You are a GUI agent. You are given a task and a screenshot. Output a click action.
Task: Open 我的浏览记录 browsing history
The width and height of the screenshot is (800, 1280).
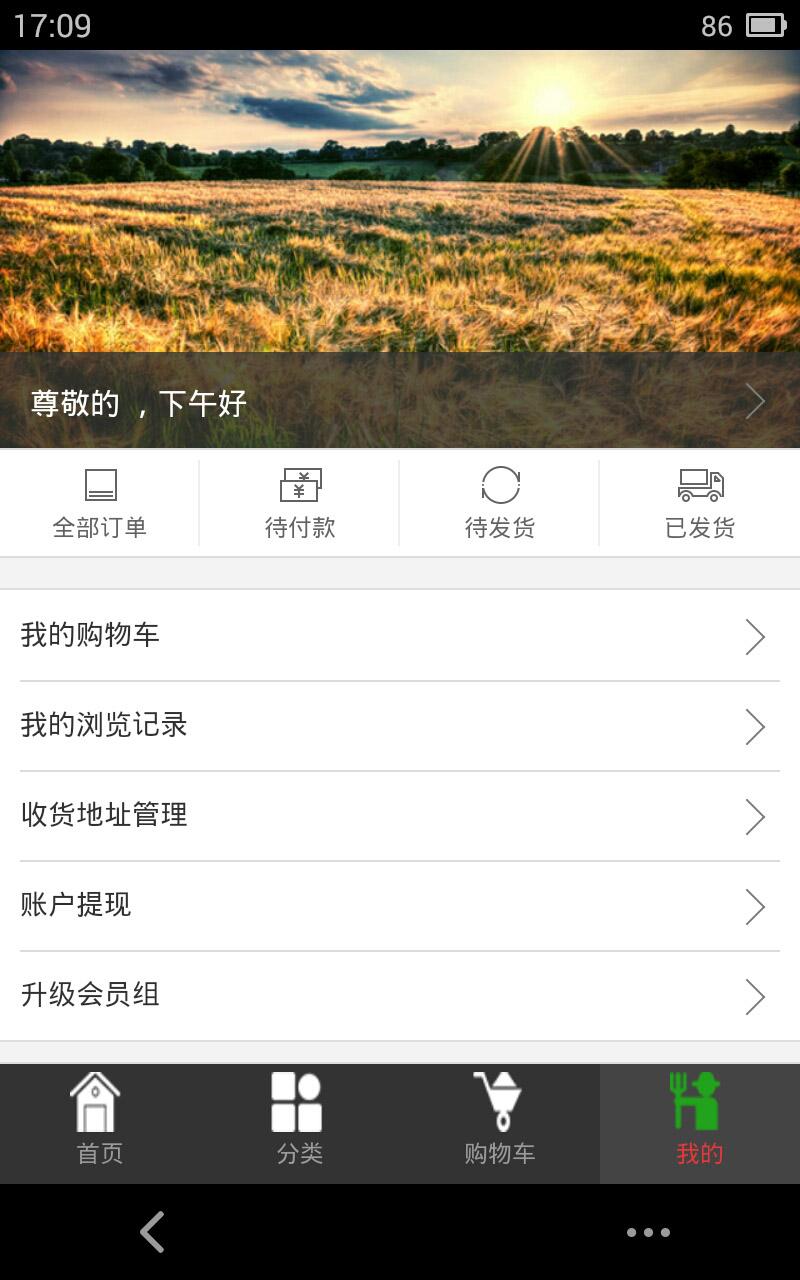[400, 726]
